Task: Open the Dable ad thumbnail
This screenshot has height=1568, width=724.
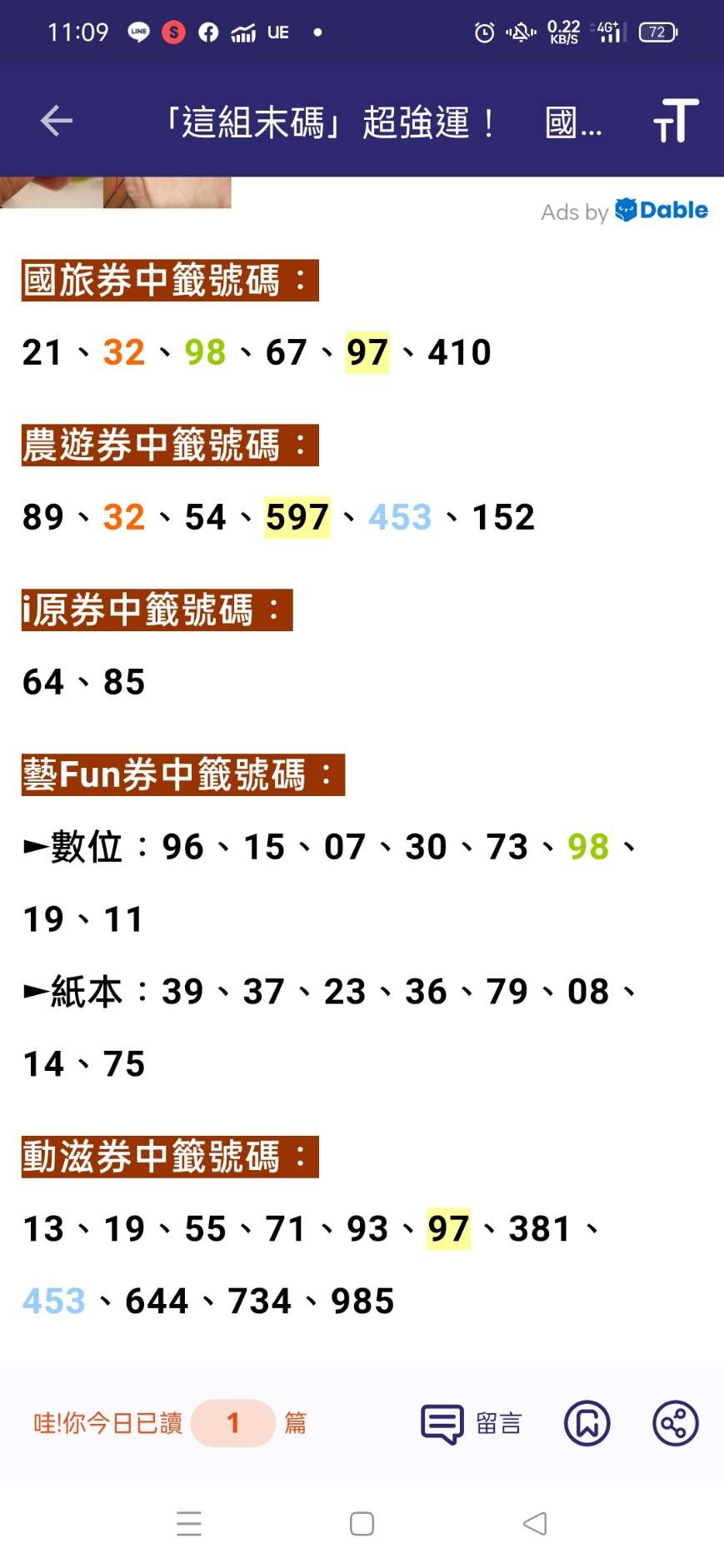Action: [115, 192]
